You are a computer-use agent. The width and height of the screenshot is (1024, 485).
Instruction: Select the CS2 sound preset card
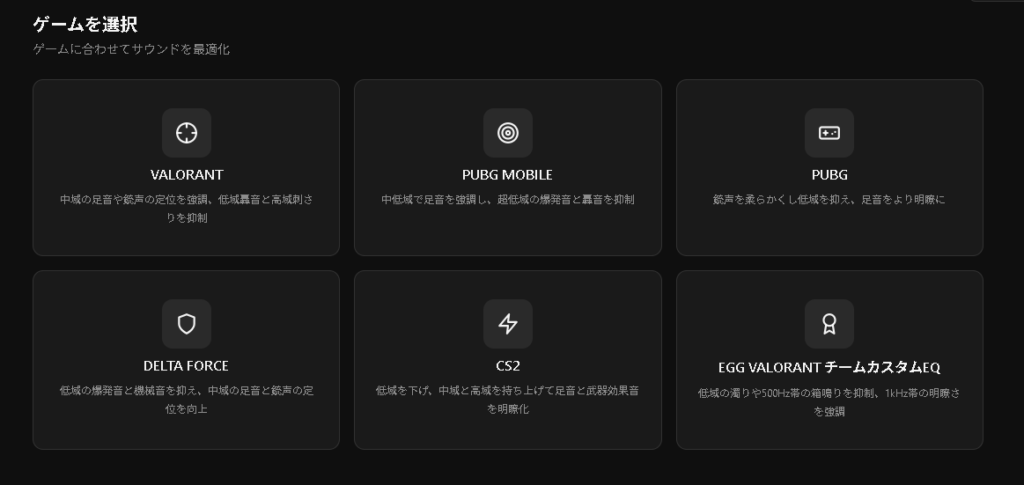tap(507, 360)
